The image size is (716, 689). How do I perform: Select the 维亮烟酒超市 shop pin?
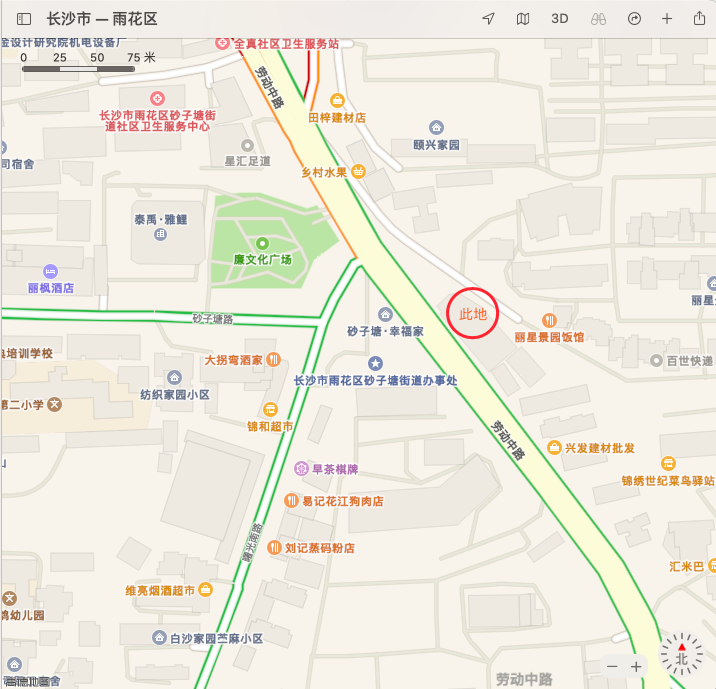point(205,590)
